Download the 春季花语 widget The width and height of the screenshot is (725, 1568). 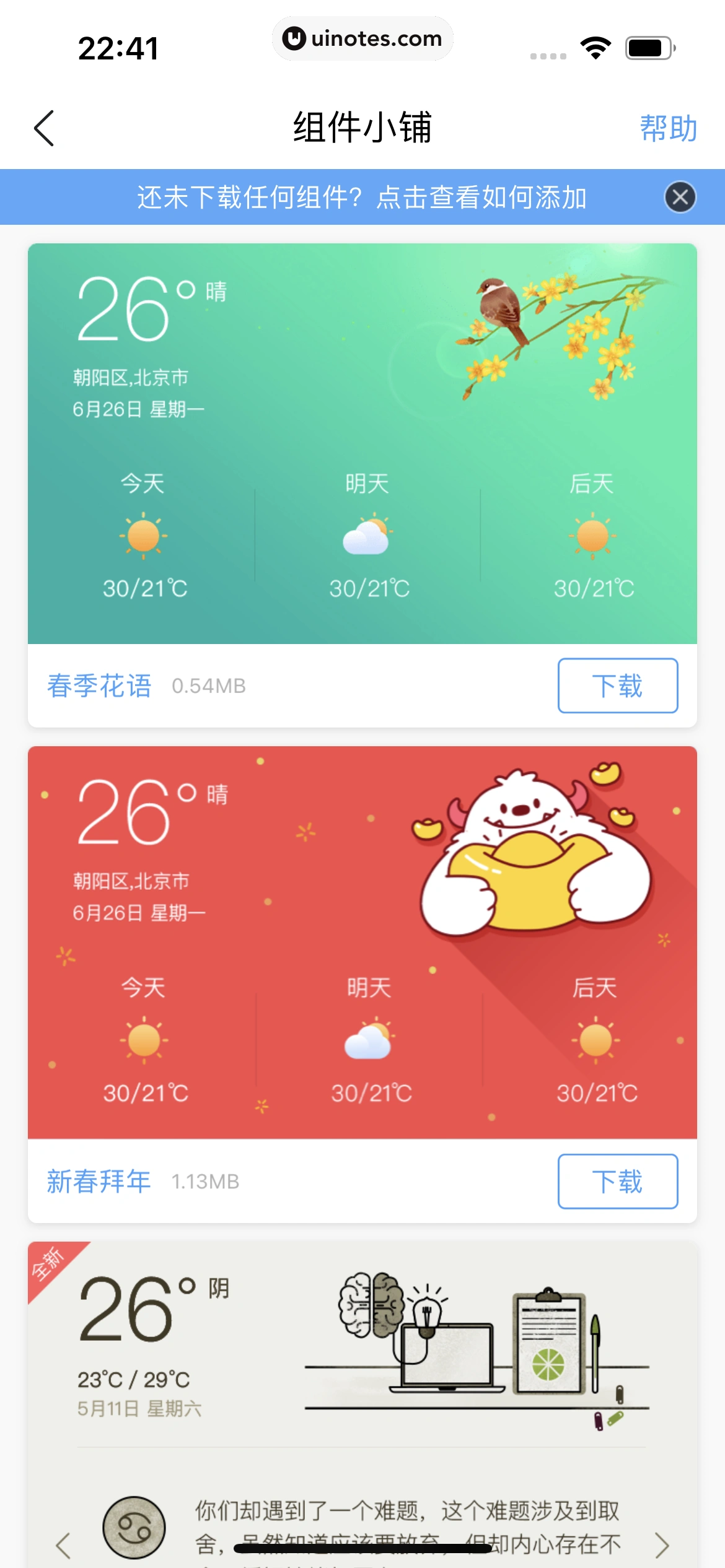point(617,686)
